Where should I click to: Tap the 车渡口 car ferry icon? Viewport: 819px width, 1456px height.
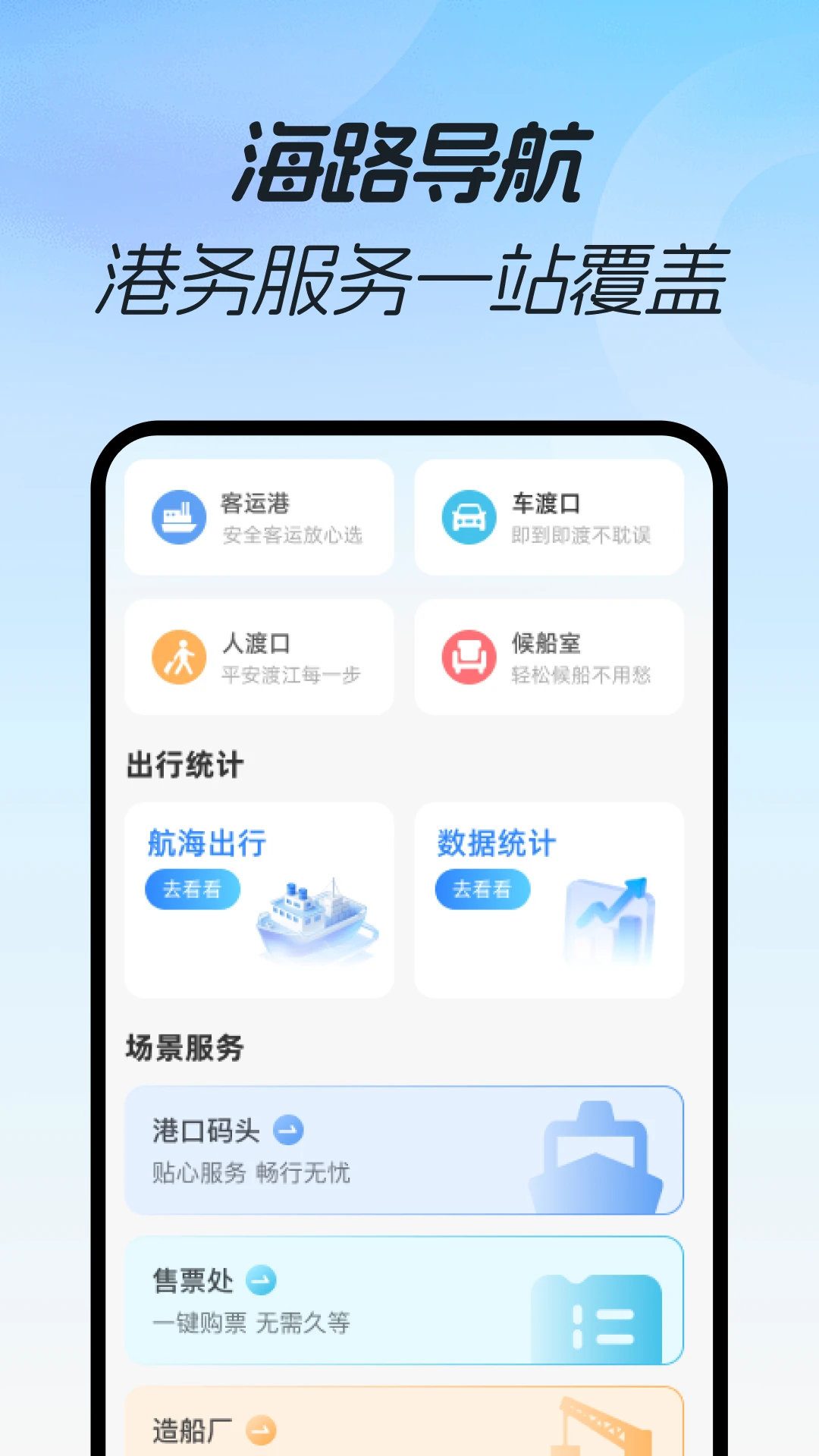(470, 516)
